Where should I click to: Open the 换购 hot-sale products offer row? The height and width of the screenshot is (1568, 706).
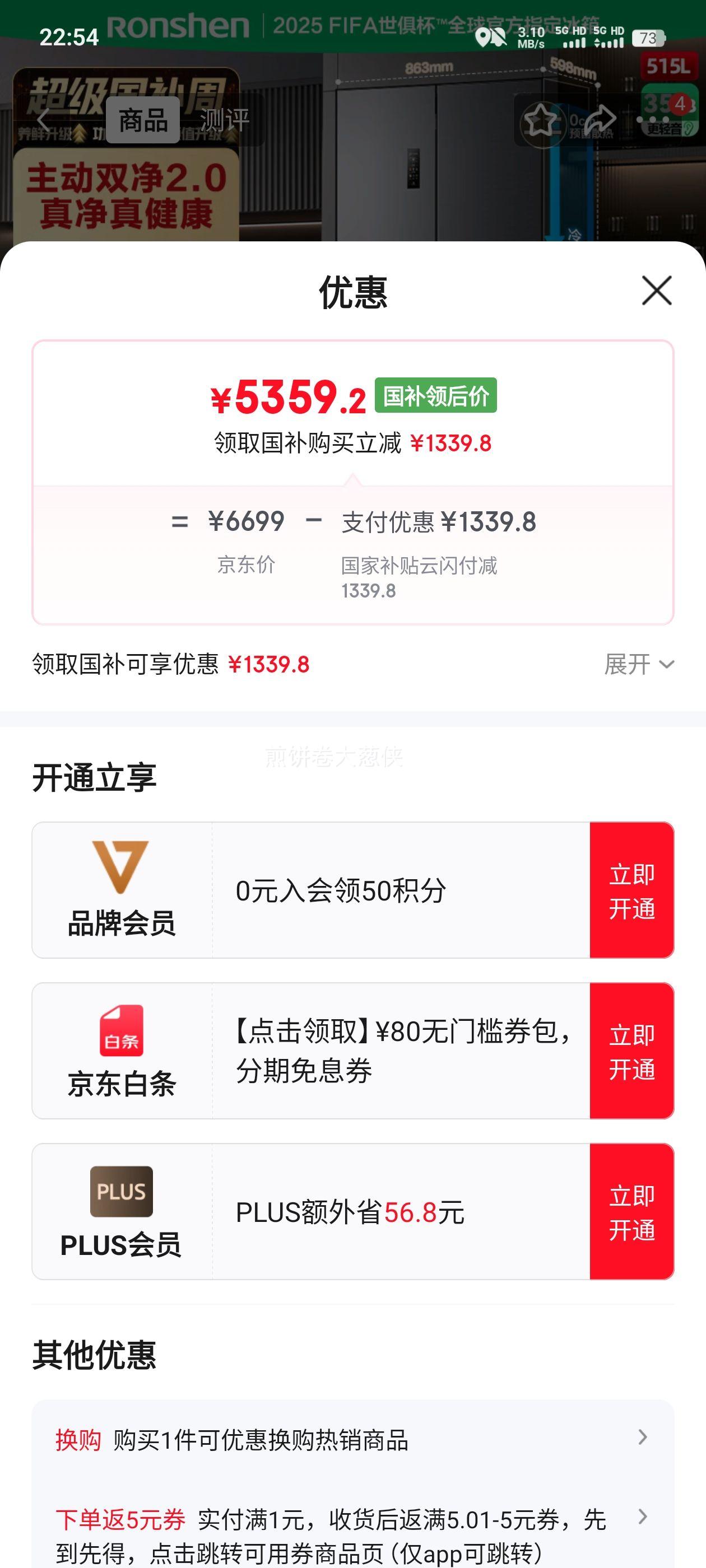coord(352,1440)
